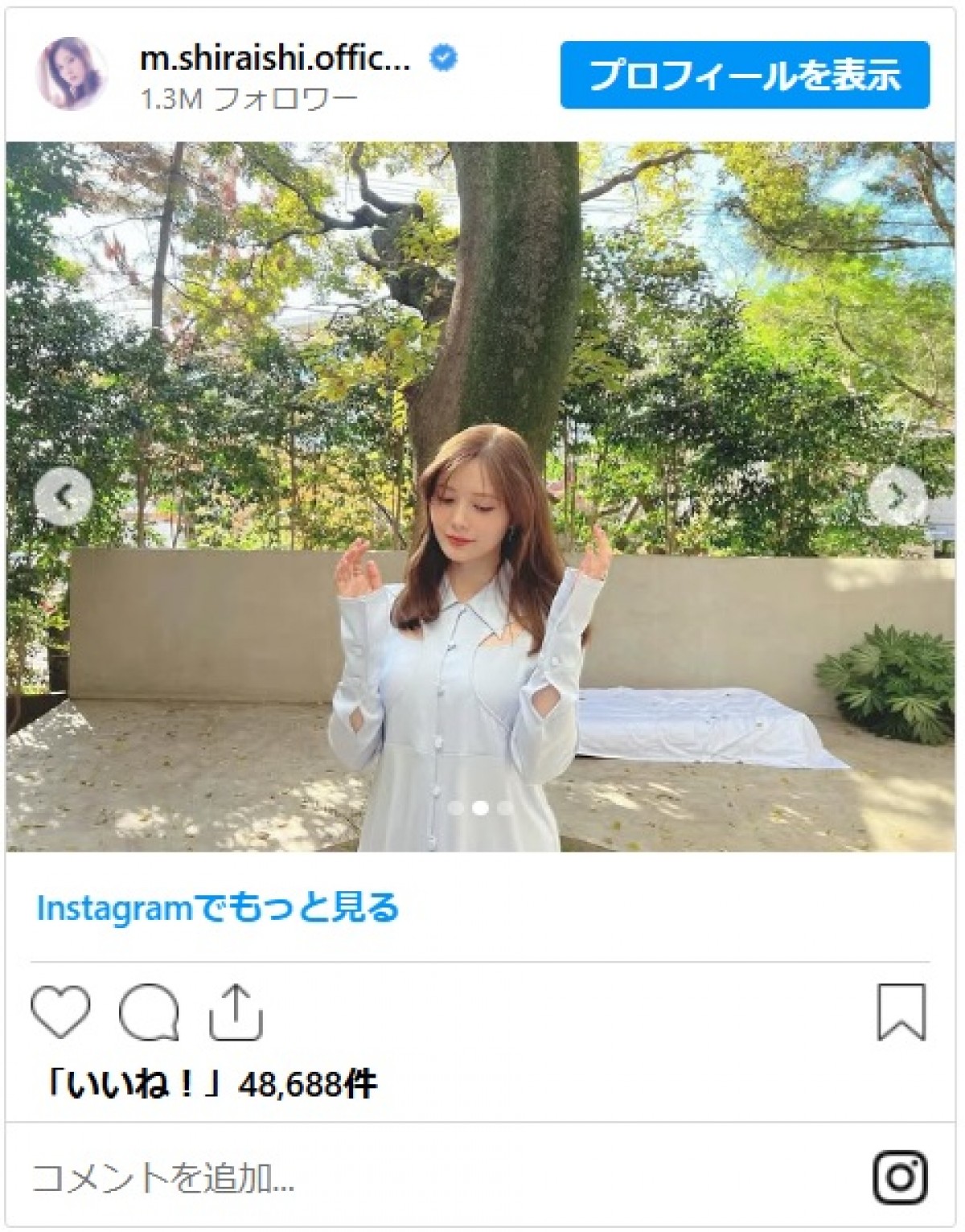The image size is (965, 1232).
Task: Bookmark this post
Action: click(x=901, y=1012)
